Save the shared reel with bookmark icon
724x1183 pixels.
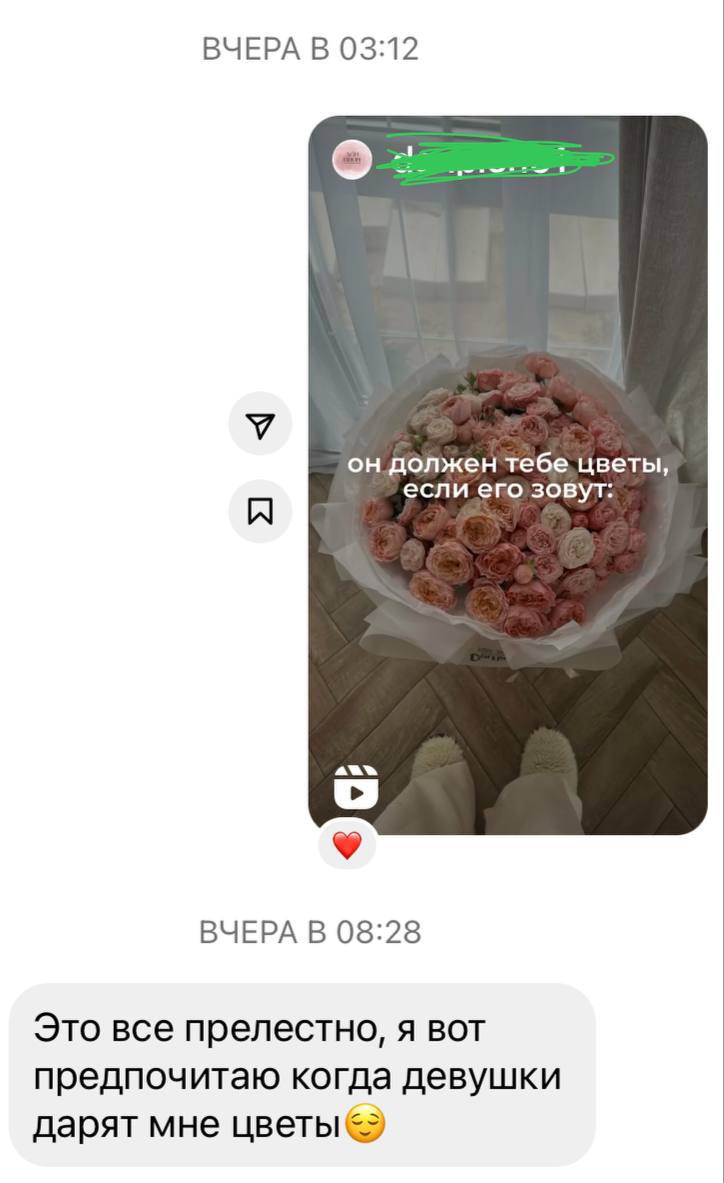[260, 511]
